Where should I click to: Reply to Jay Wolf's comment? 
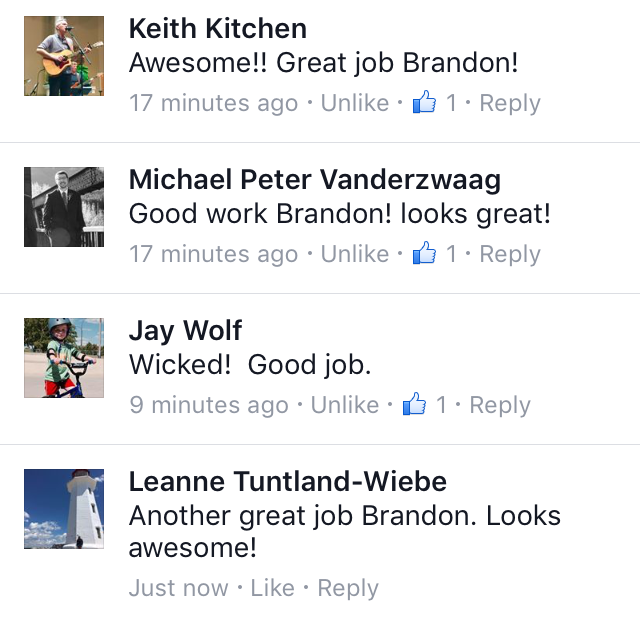pos(500,406)
